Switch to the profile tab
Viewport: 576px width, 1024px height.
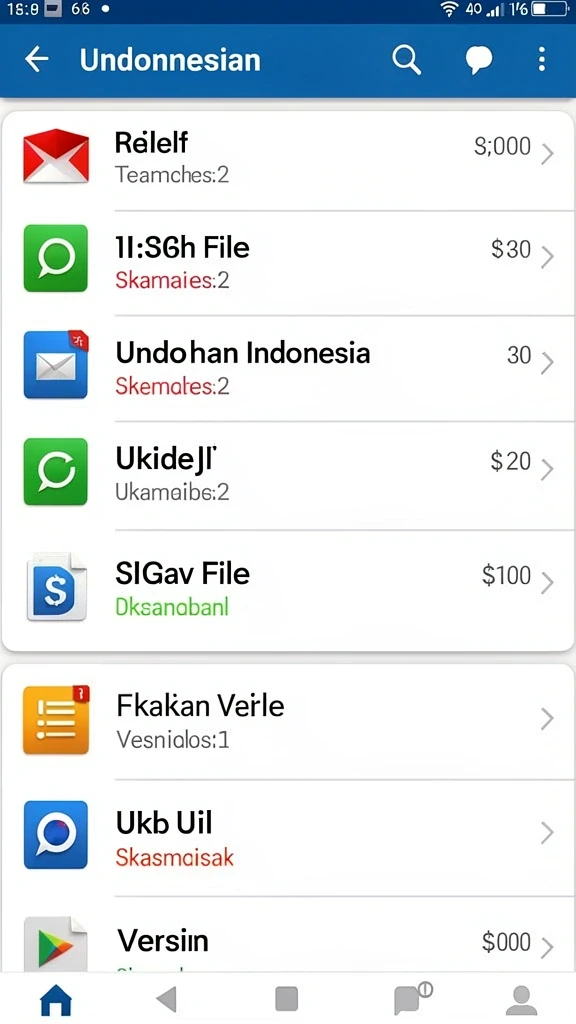pyautogui.click(x=521, y=999)
